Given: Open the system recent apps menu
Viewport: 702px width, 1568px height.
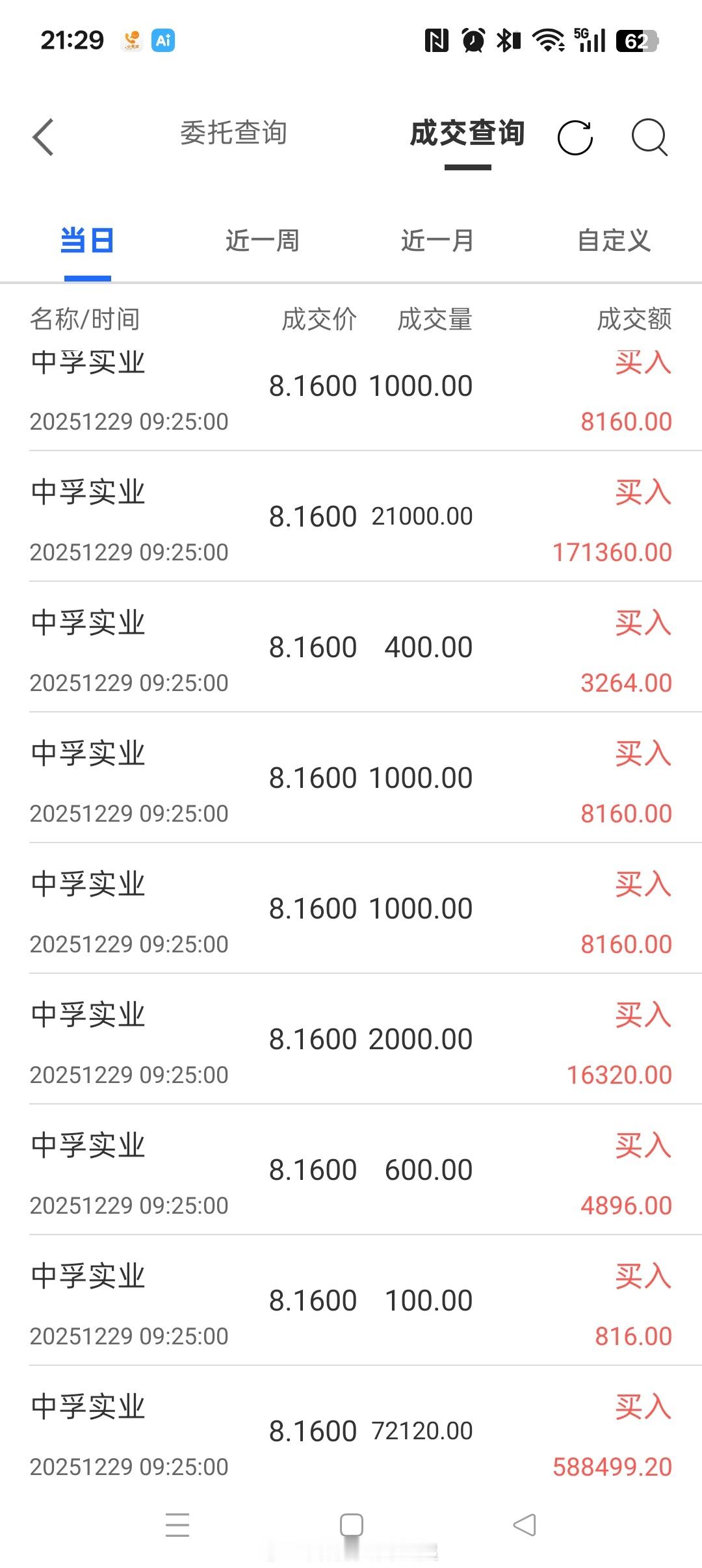Looking at the screenshot, I should 177,1525.
